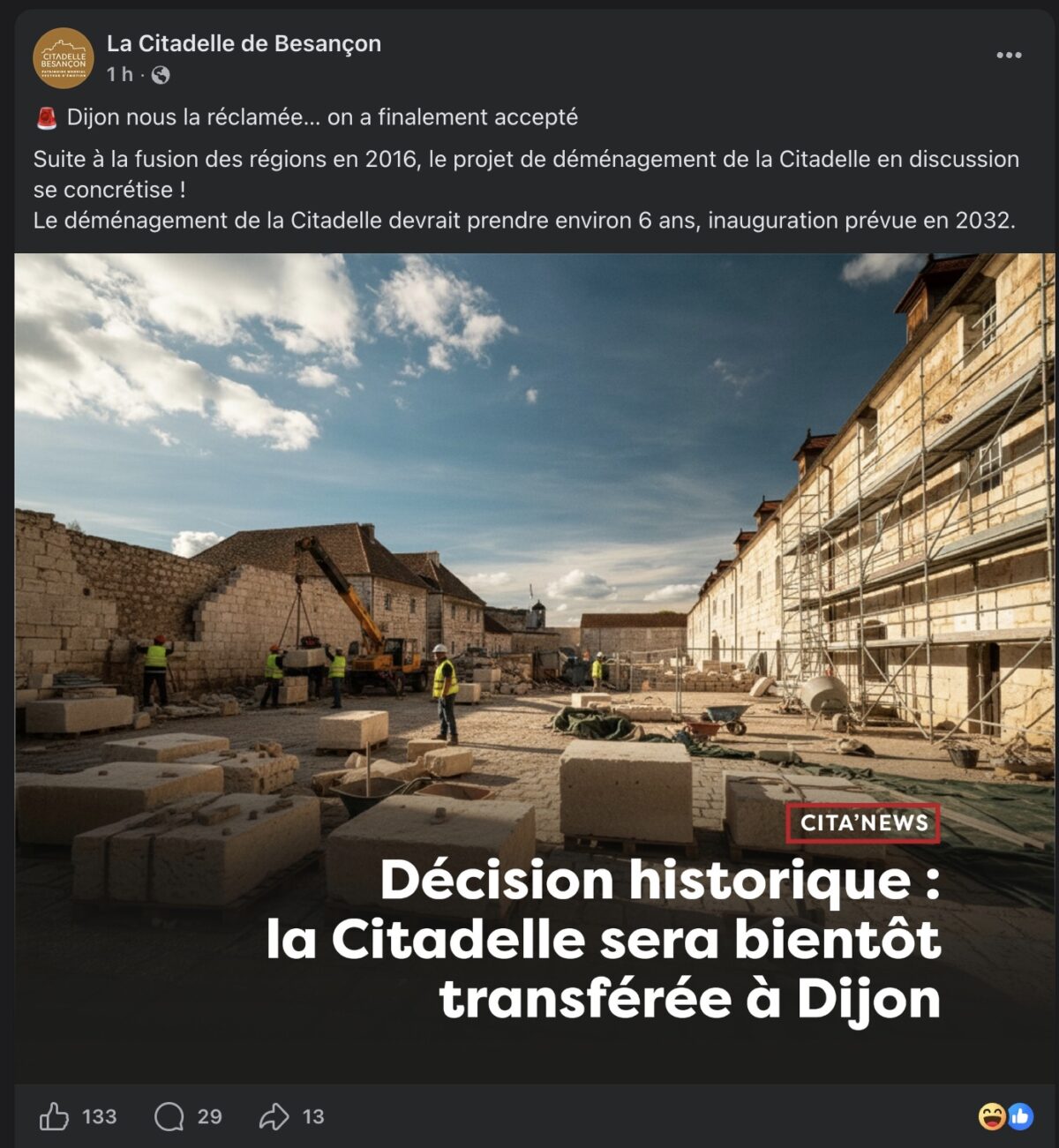Screen dimensions: 1059x1148
Task: Open the 1 h post timestamp
Action: [x=119, y=75]
